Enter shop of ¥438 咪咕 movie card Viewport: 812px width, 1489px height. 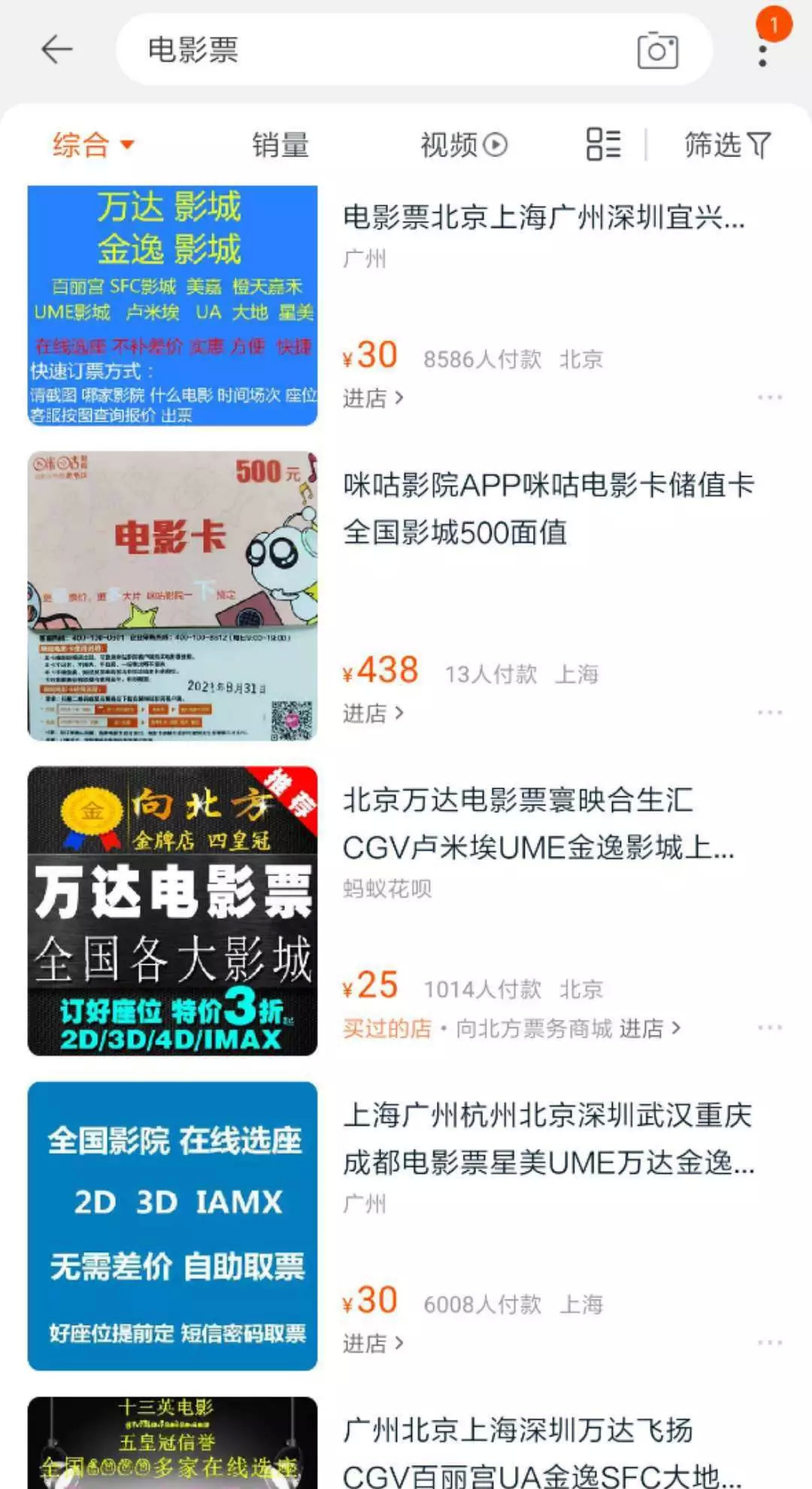pos(373,713)
